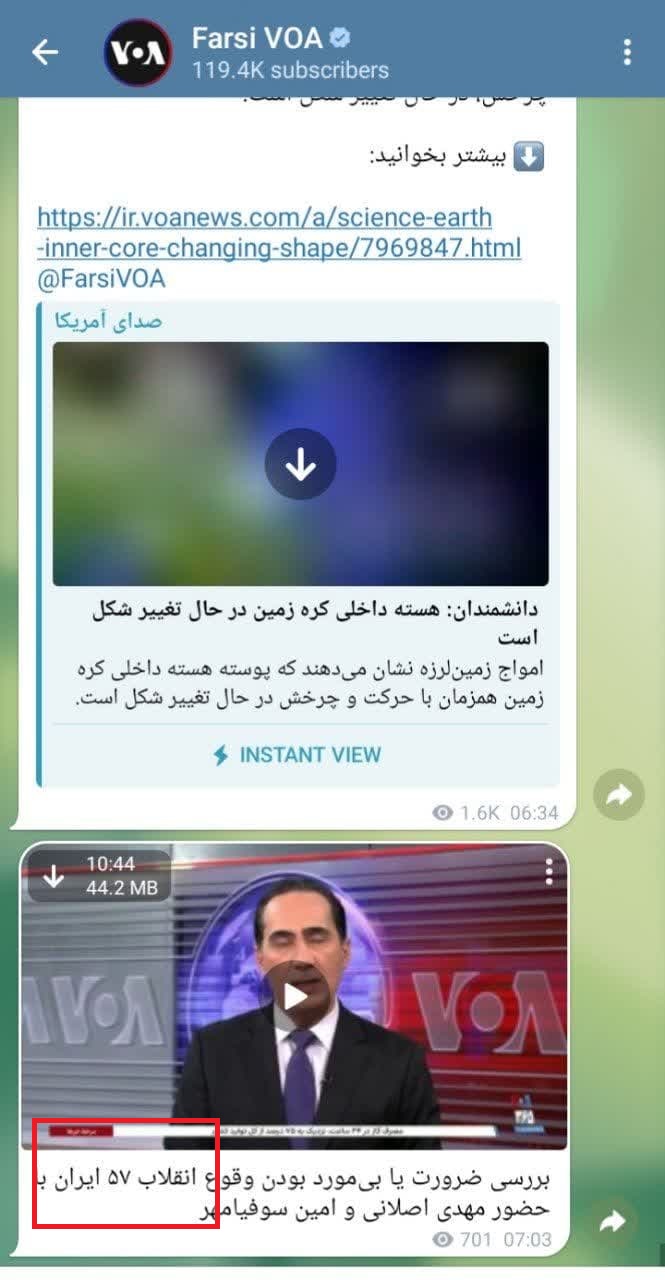665x1280 pixels.
Task: Play the 10:44 VOA video
Action: (x=294, y=996)
